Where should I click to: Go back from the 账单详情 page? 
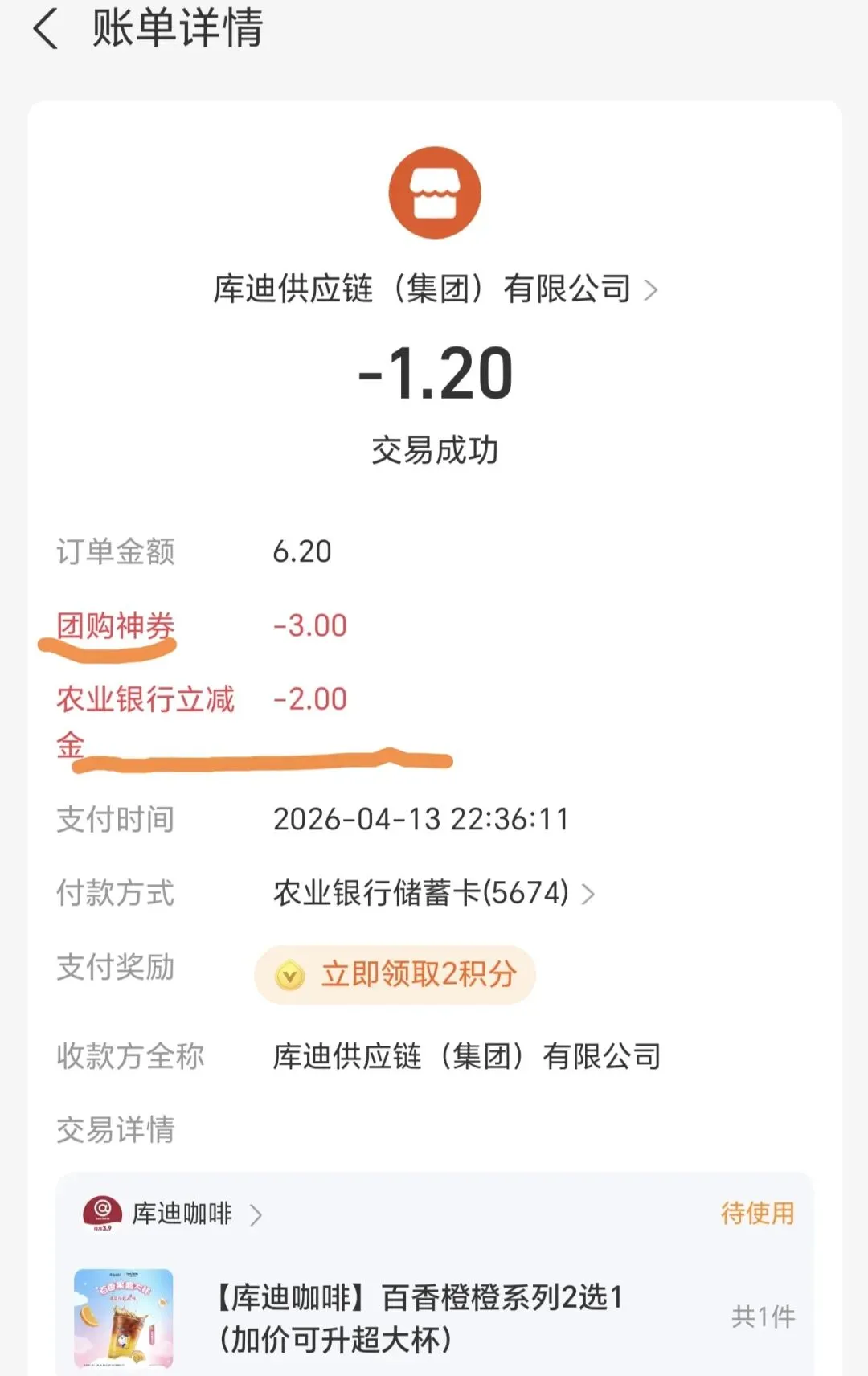46,30
